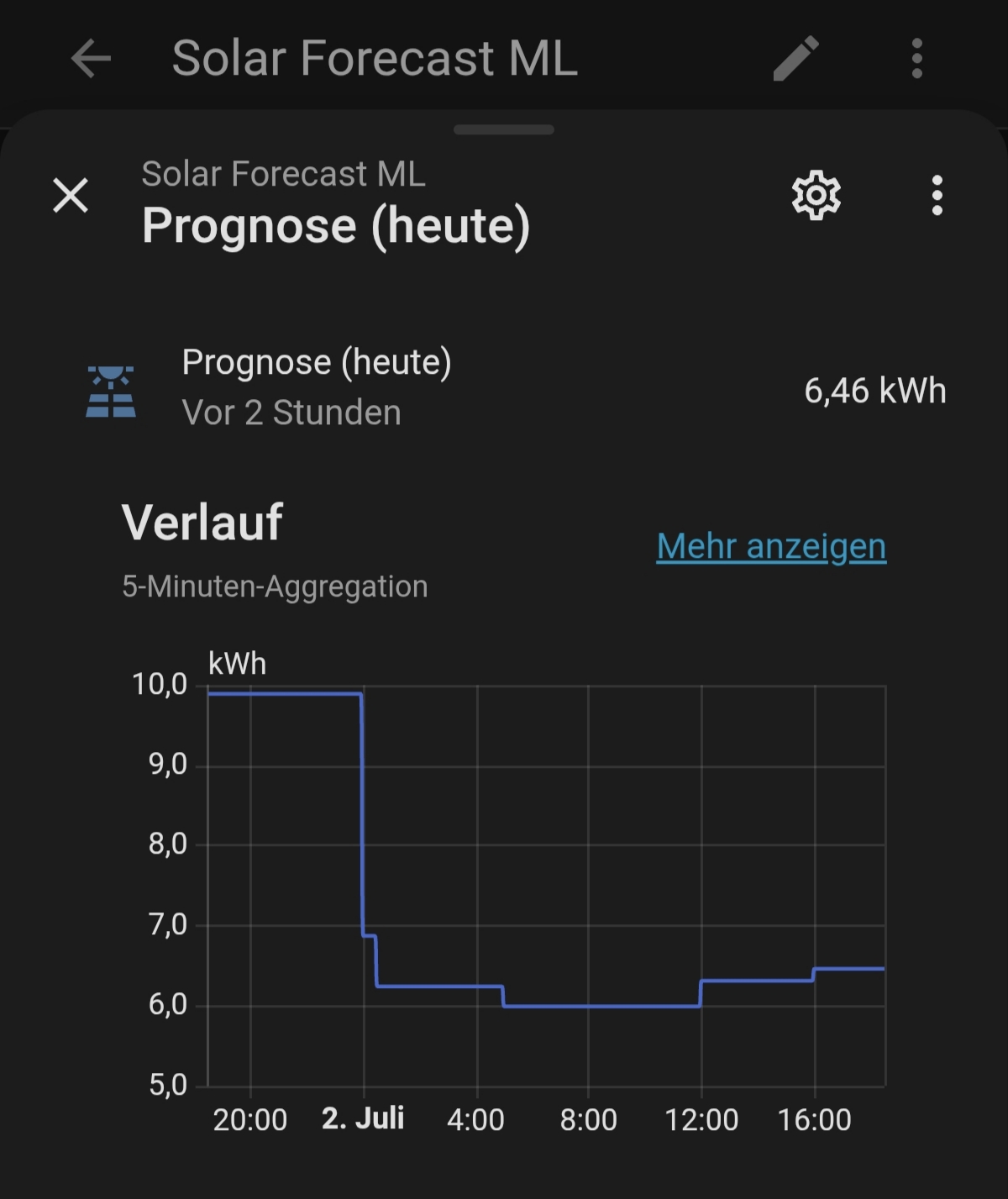Open entity settings via the gear icon

[x=816, y=196]
